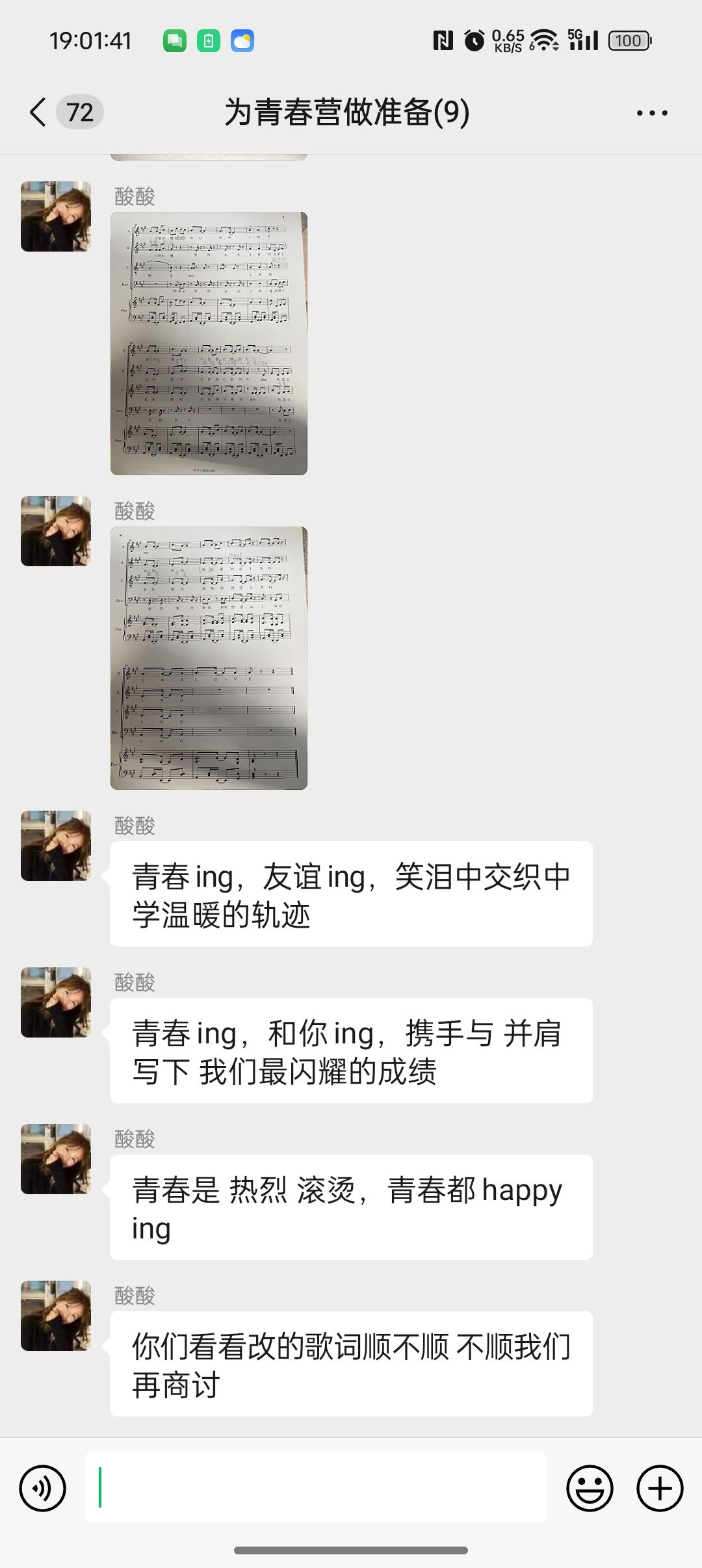
Task: Open the group chat info menu
Action: coord(652,113)
